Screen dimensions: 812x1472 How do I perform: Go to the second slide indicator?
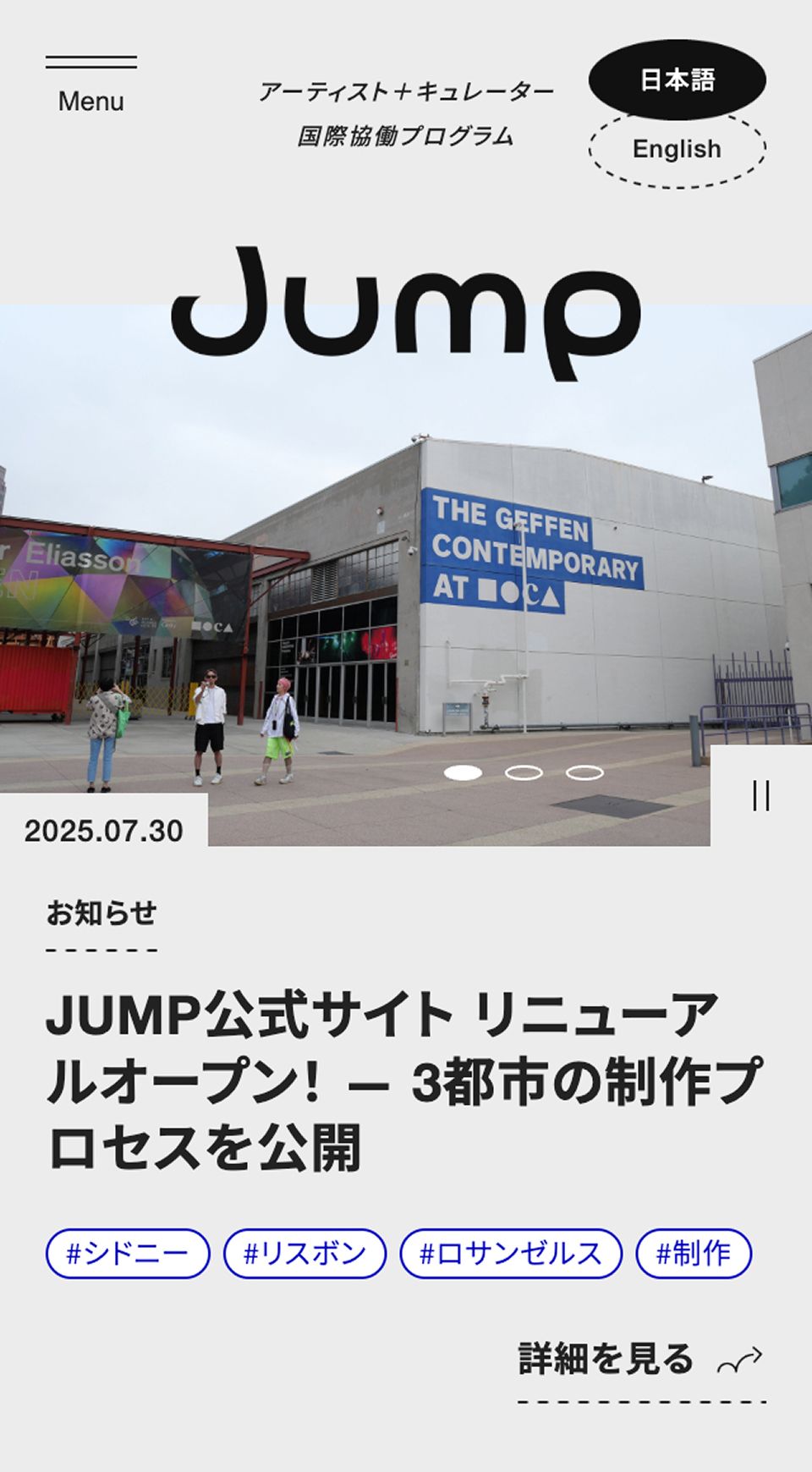[524, 772]
